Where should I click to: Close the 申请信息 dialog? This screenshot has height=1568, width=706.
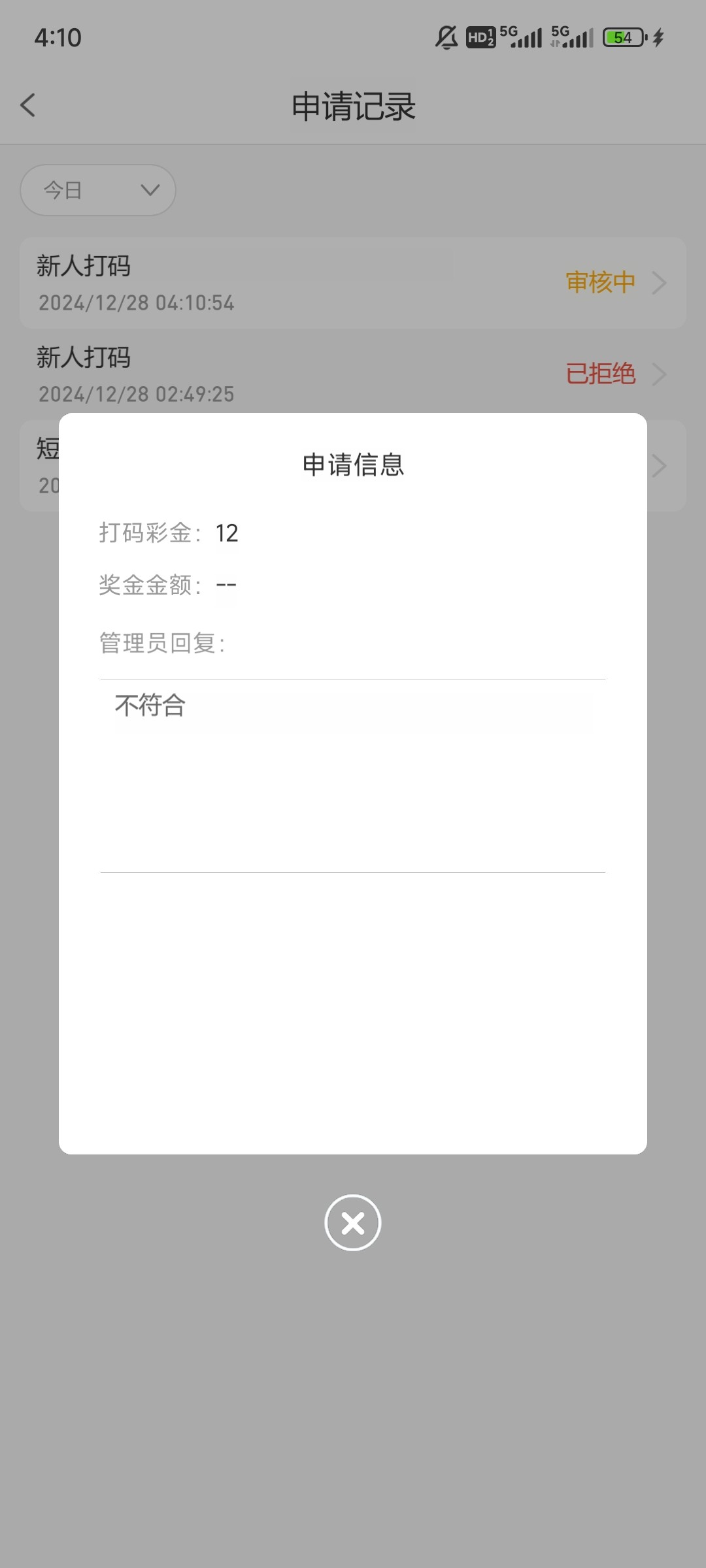(x=352, y=1222)
